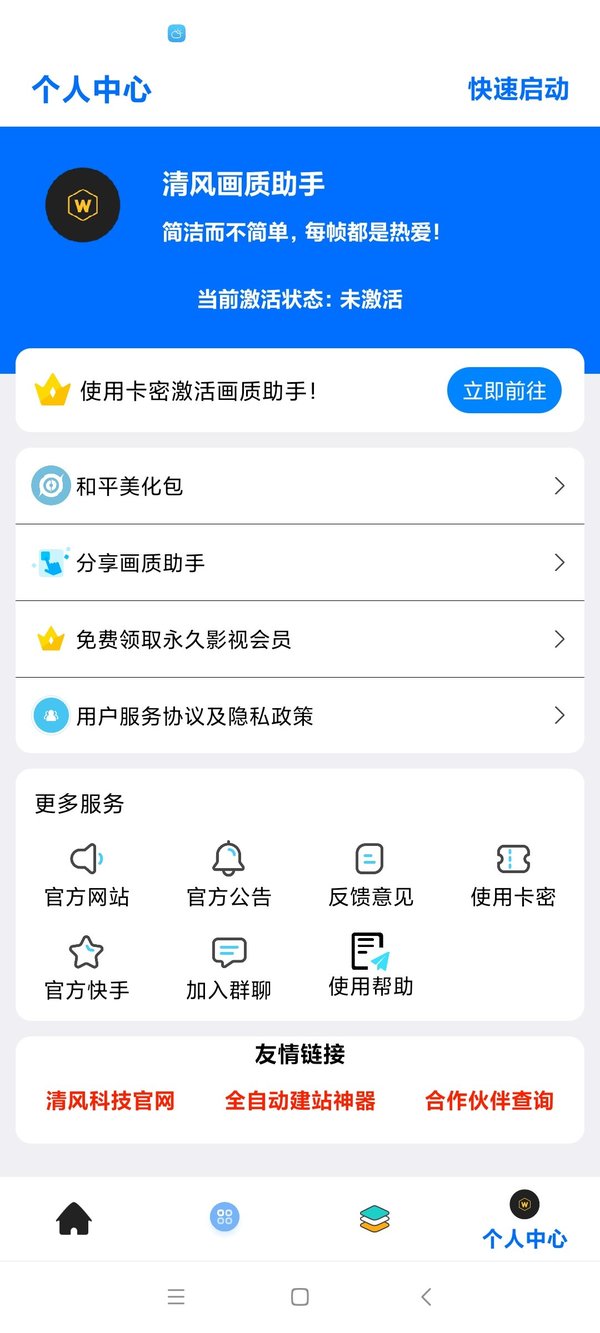Tap 加入群聊

(x=229, y=967)
